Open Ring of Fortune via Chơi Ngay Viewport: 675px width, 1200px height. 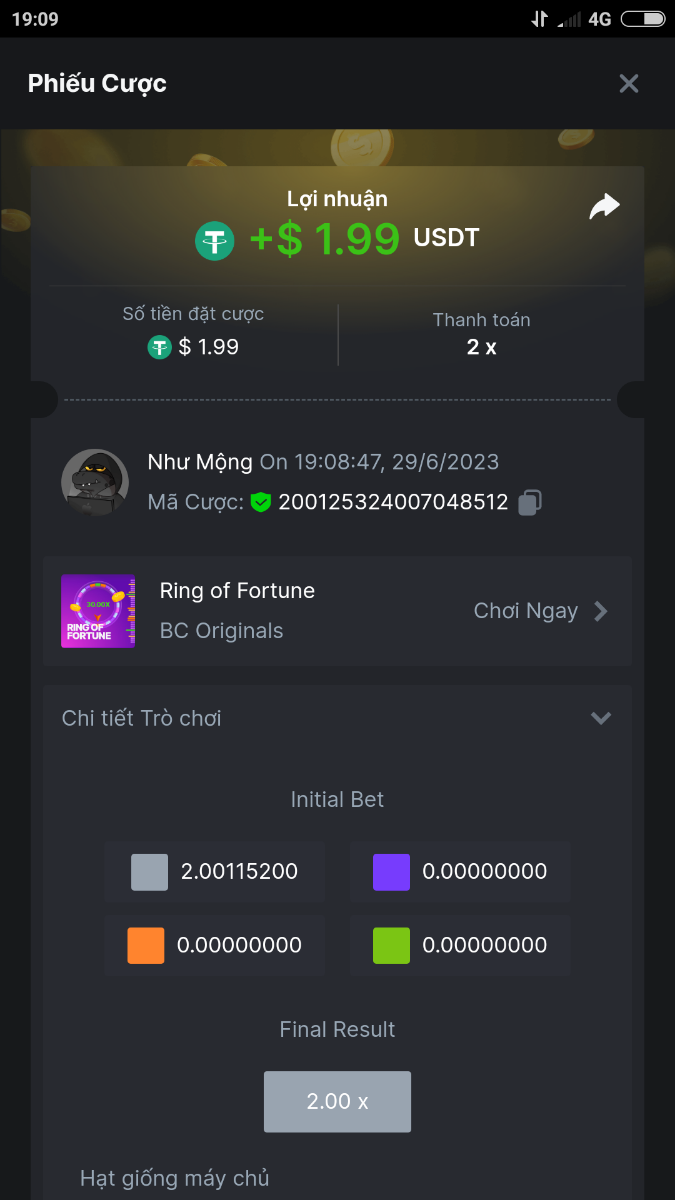pyautogui.click(x=540, y=611)
